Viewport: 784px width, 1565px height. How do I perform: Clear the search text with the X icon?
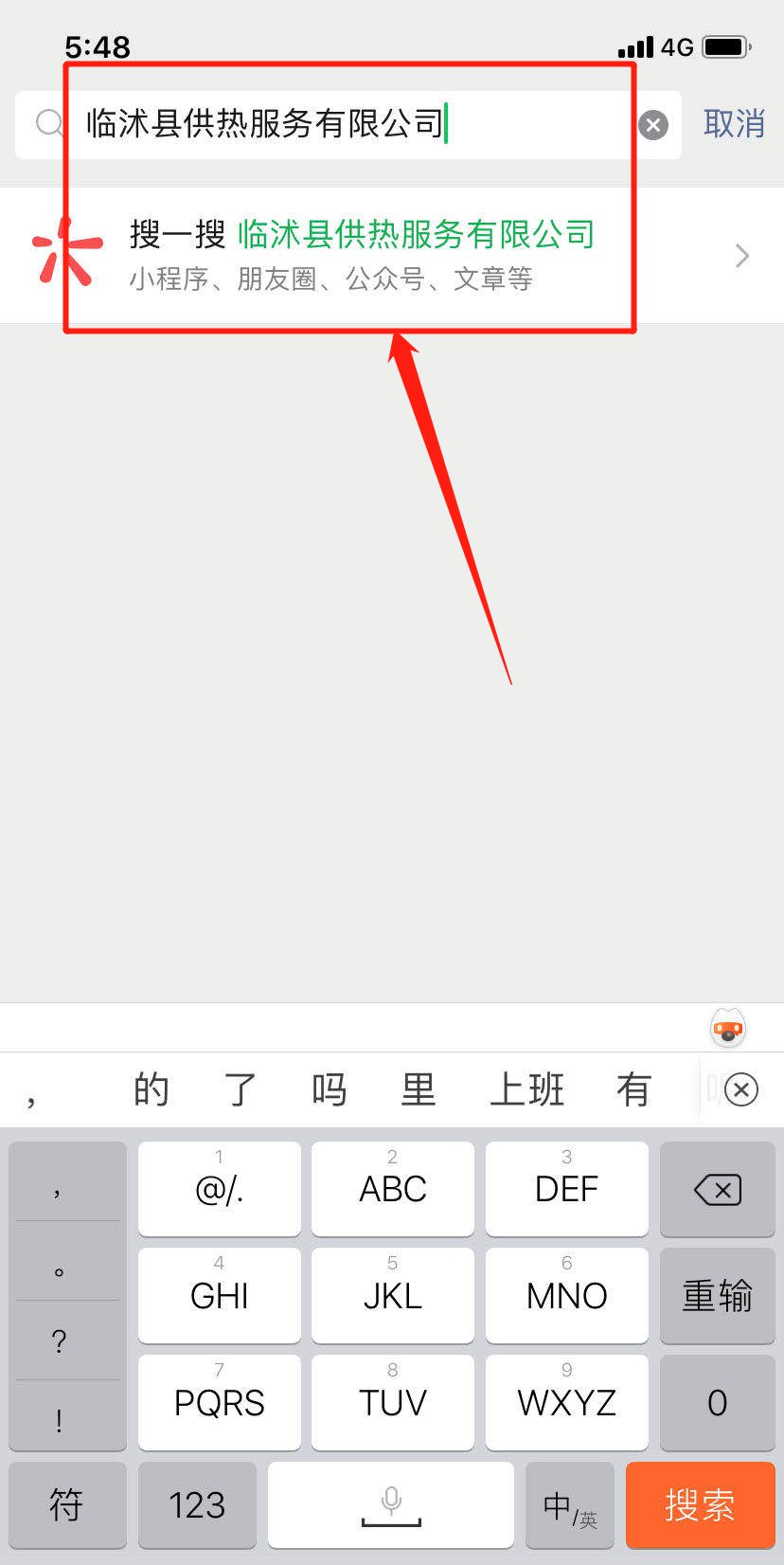click(653, 125)
